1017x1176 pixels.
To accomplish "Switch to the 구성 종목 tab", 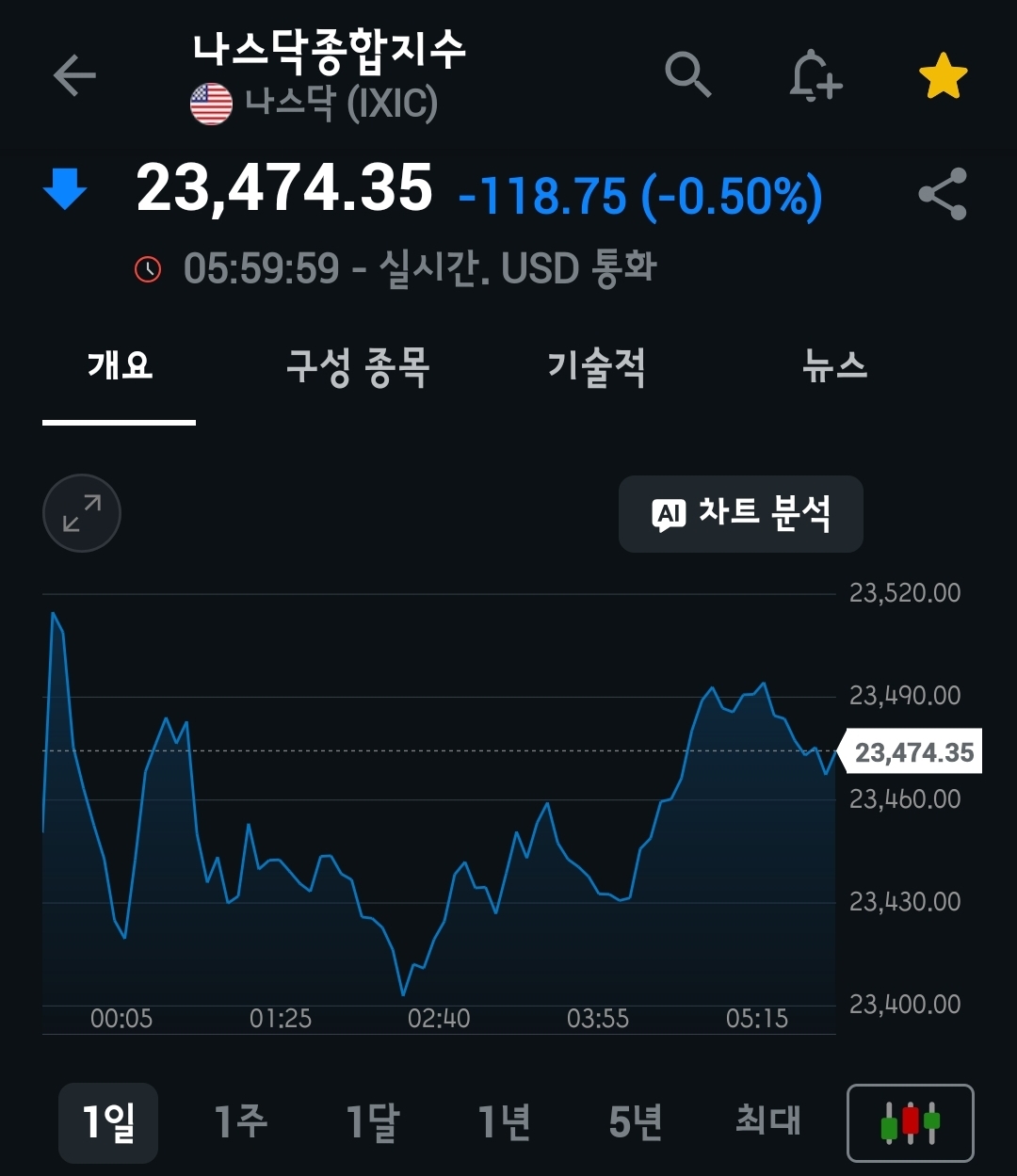I will pos(358,366).
